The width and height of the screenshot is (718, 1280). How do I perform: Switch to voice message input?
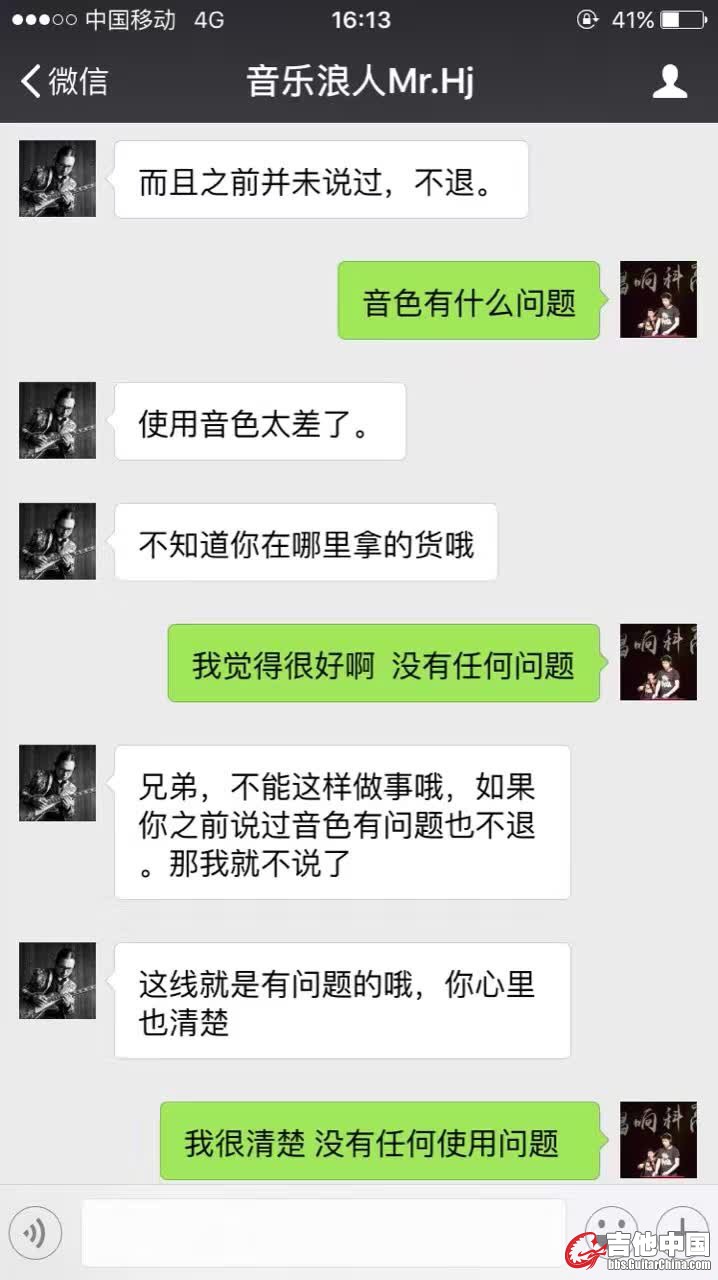click(36, 1233)
